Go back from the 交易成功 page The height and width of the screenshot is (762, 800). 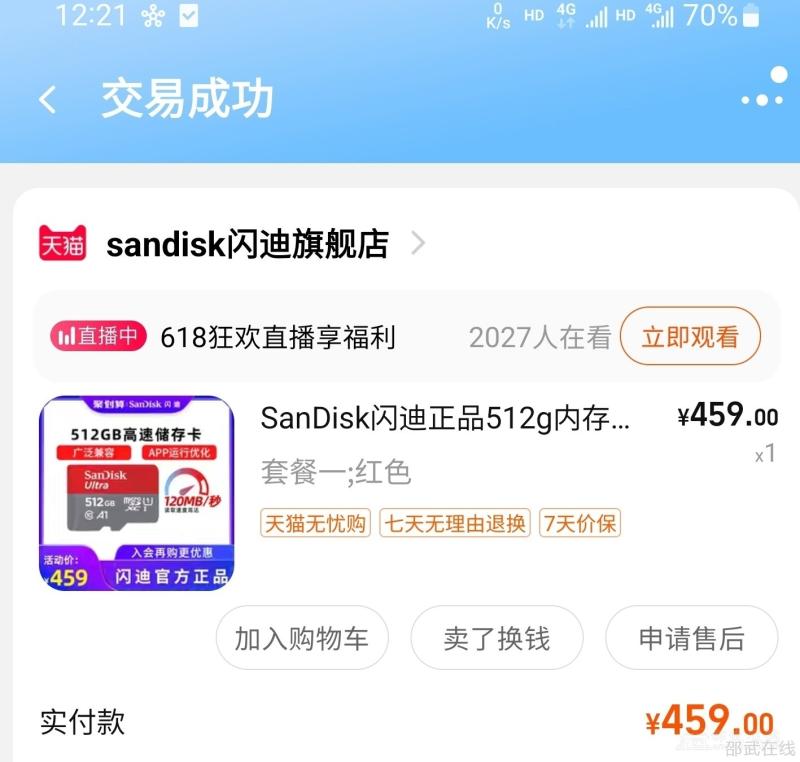[47, 99]
